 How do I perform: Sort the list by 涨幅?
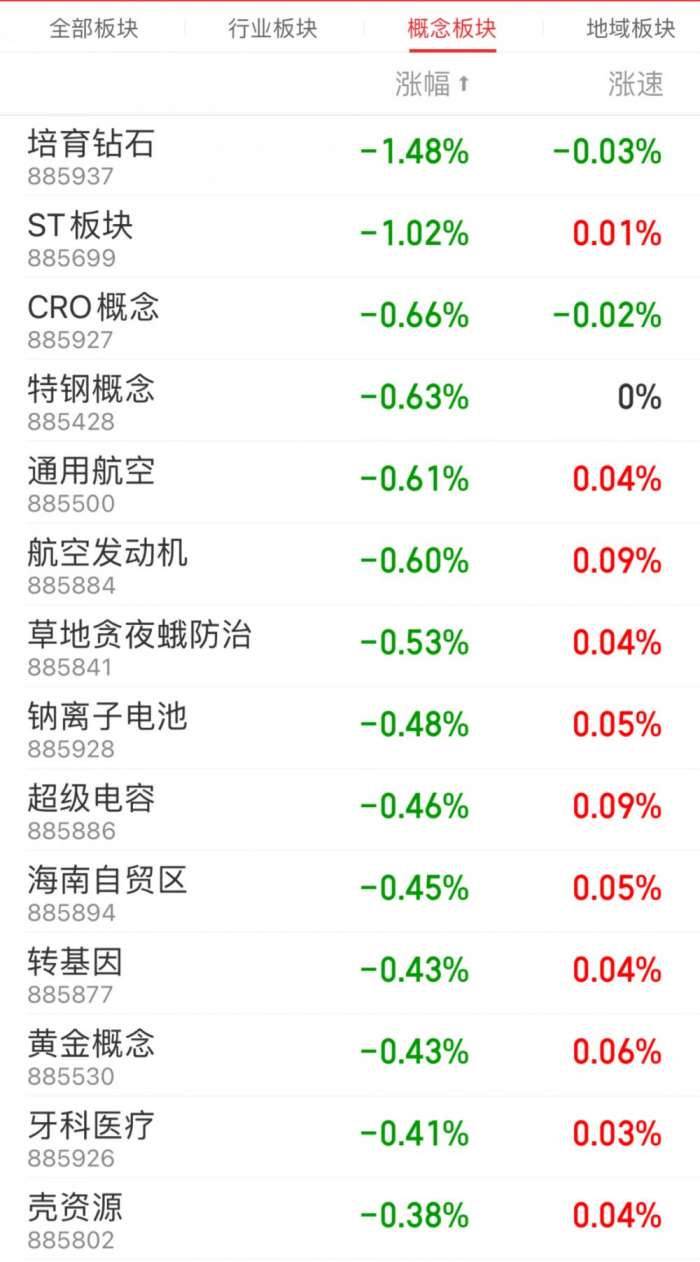[432, 85]
